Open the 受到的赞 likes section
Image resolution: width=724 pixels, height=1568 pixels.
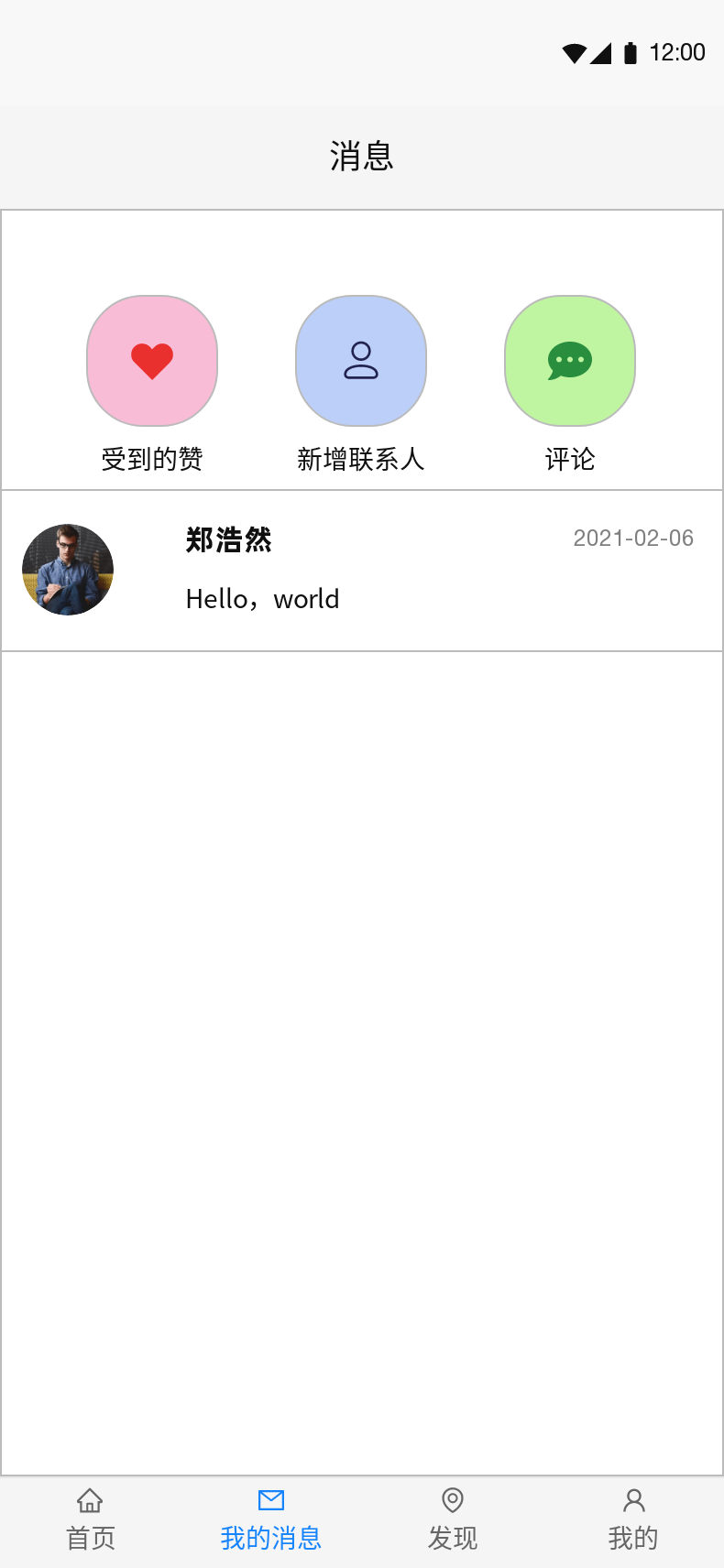pos(152,361)
